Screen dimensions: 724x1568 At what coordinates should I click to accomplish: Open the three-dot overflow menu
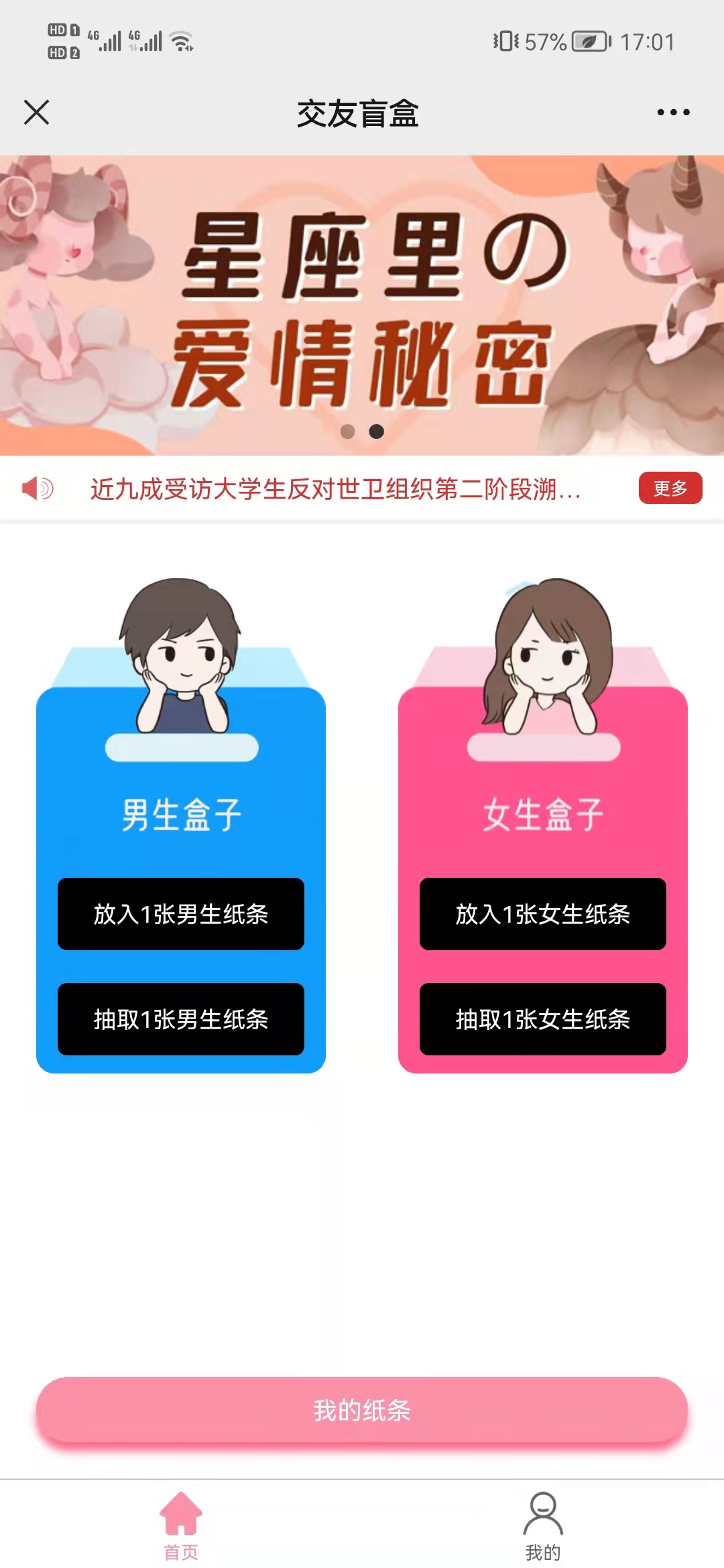(673, 113)
